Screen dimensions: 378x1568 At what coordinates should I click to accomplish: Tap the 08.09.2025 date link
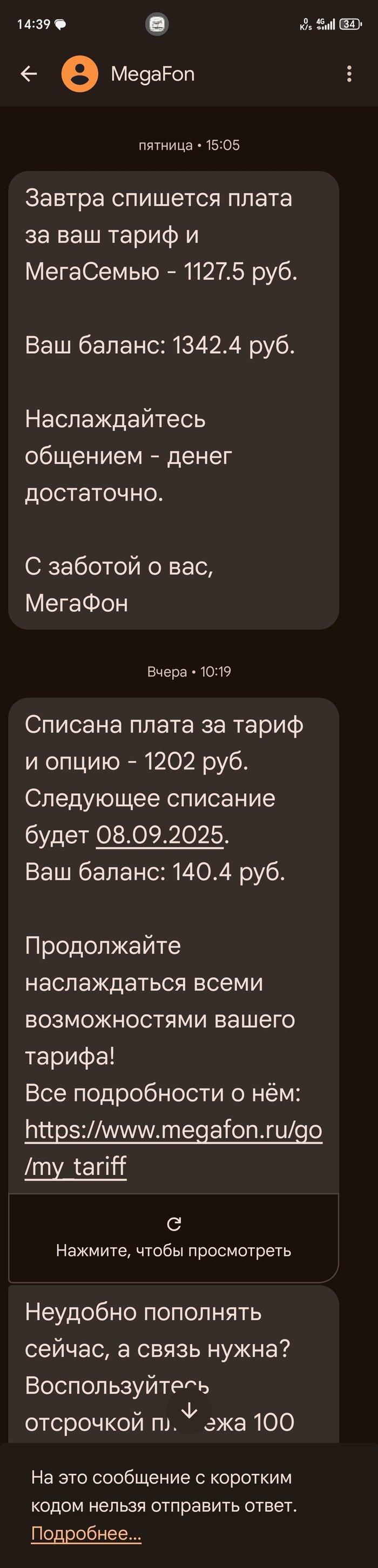[160, 835]
